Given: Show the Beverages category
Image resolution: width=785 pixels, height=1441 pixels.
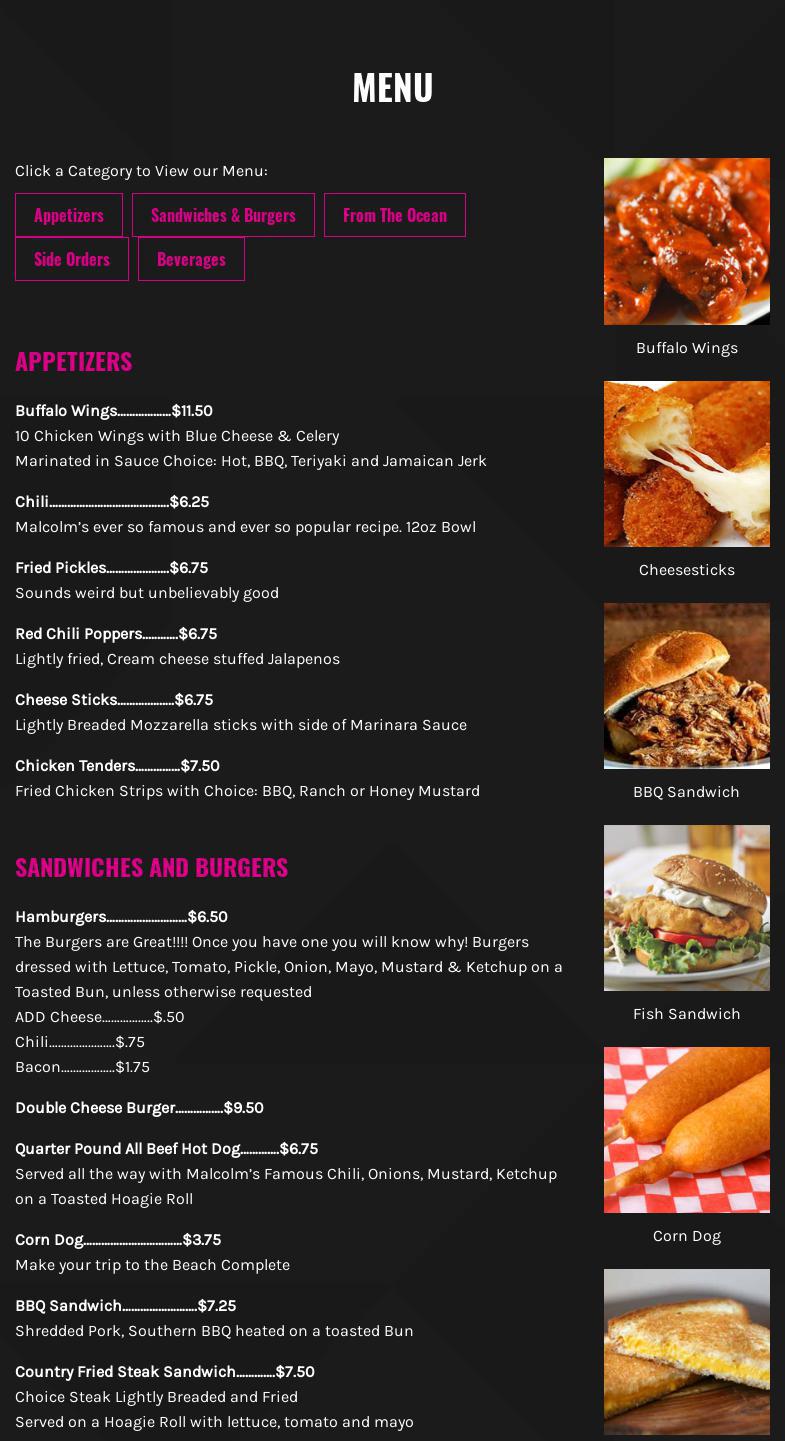Looking at the screenshot, I should point(191,259).
